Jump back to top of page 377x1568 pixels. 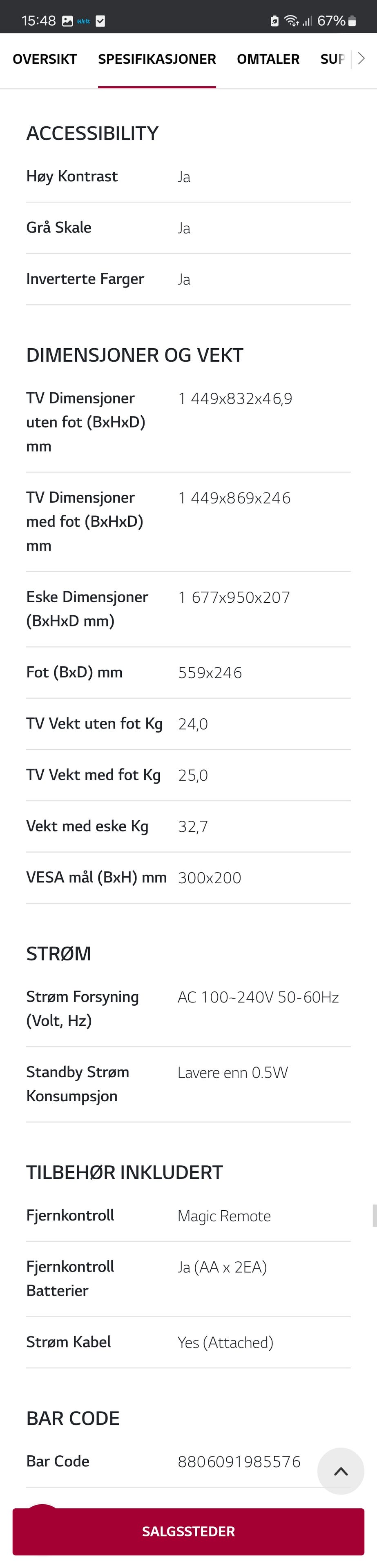click(x=341, y=1470)
